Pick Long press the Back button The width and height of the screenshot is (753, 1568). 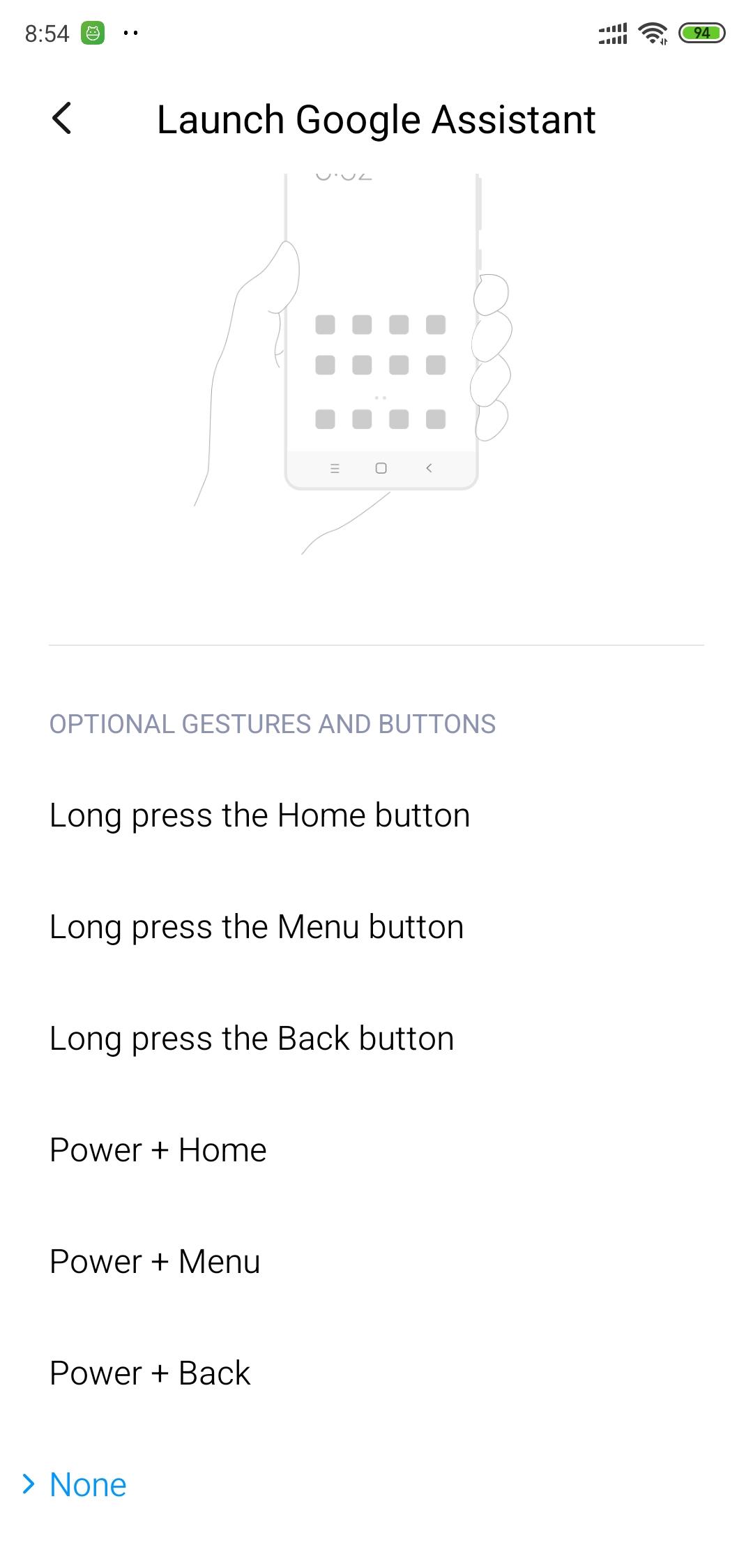point(376,1039)
